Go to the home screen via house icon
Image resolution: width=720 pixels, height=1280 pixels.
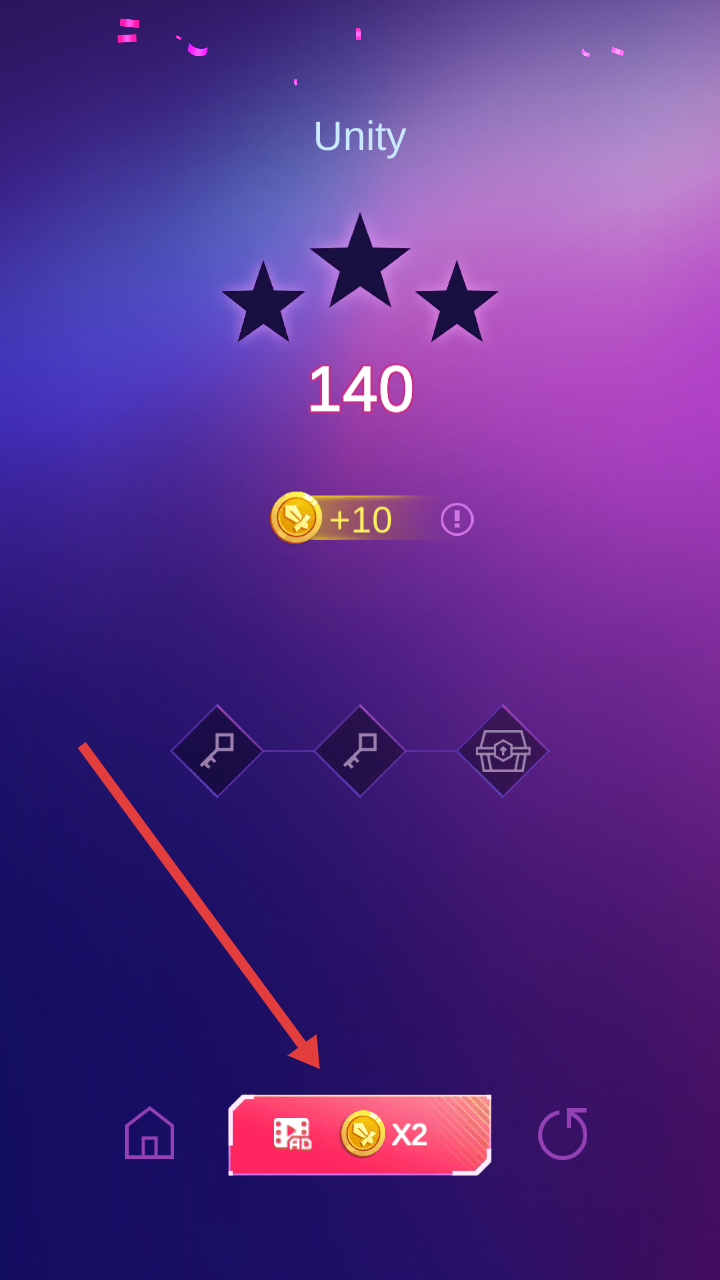pyautogui.click(x=149, y=1133)
